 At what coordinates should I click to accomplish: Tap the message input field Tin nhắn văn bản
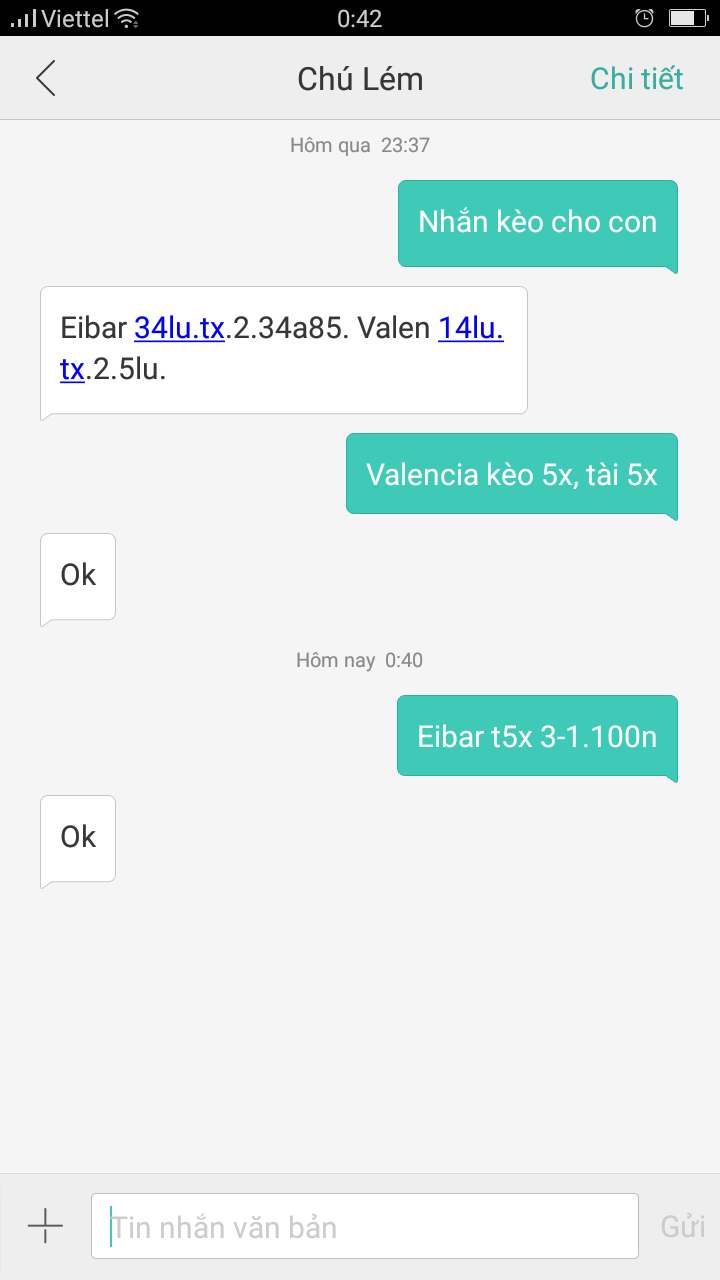tap(364, 1225)
